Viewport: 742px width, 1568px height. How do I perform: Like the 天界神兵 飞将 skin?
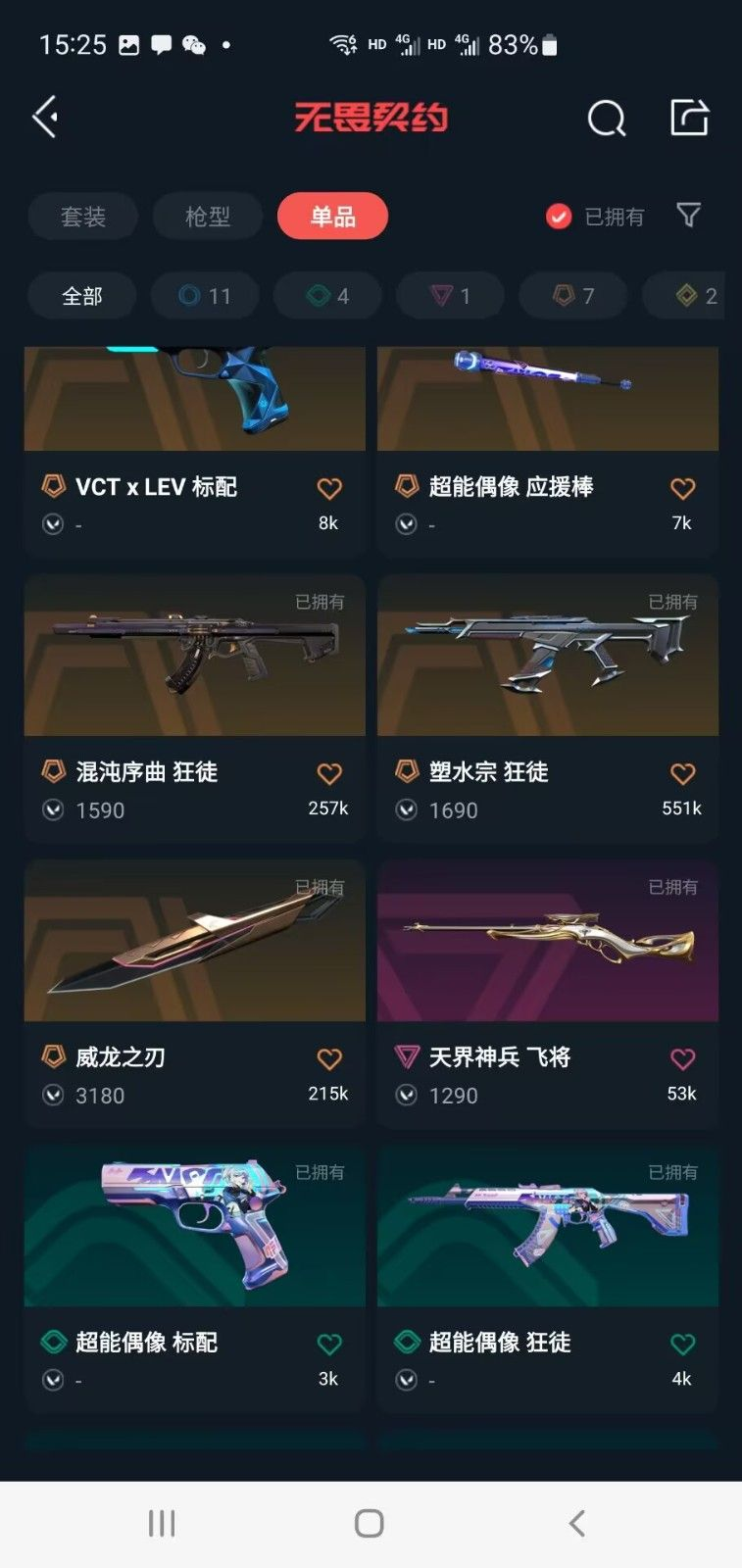point(682,1059)
